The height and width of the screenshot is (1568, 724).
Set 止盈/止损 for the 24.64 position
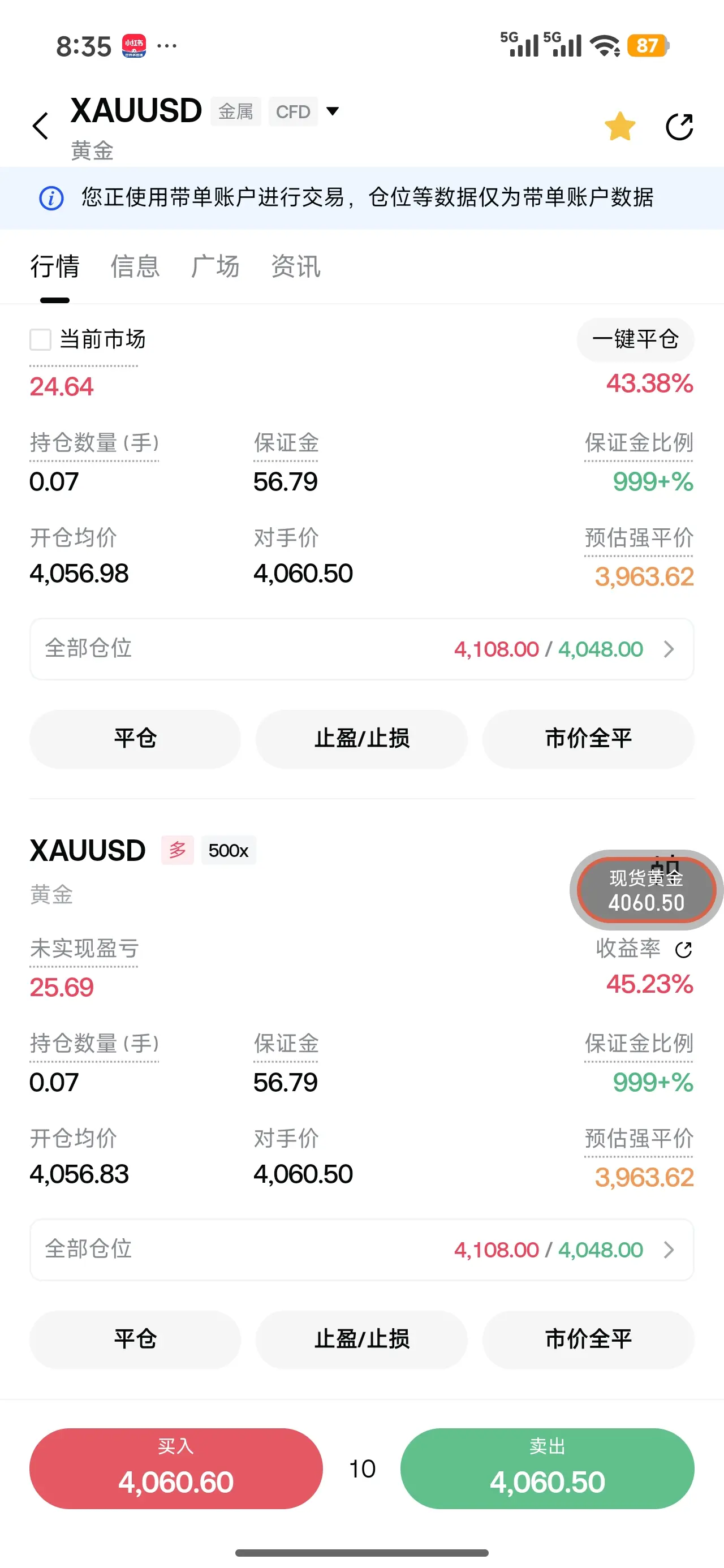tap(361, 738)
